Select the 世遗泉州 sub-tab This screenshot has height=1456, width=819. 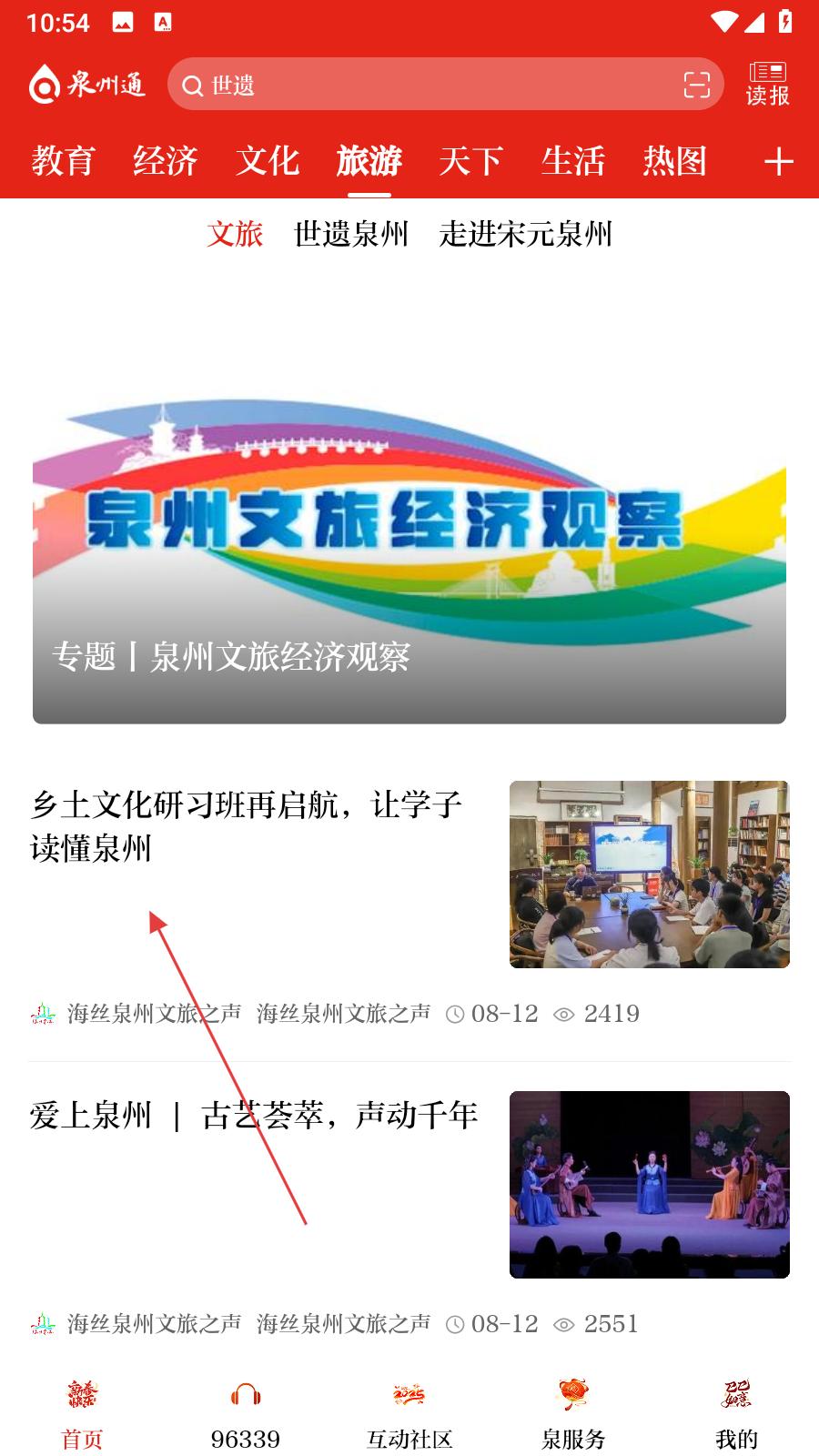[x=351, y=234]
